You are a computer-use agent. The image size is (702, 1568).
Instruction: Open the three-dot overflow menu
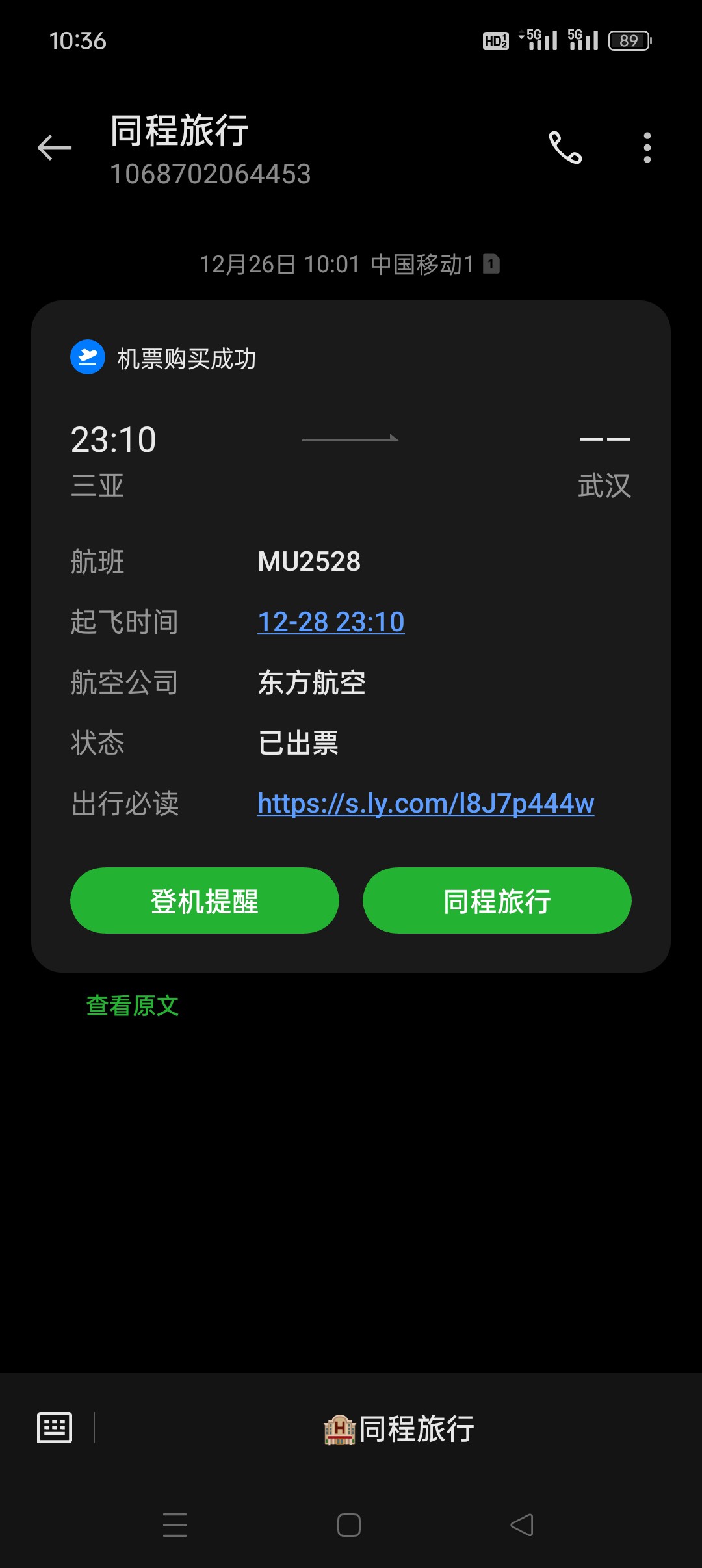point(647,148)
